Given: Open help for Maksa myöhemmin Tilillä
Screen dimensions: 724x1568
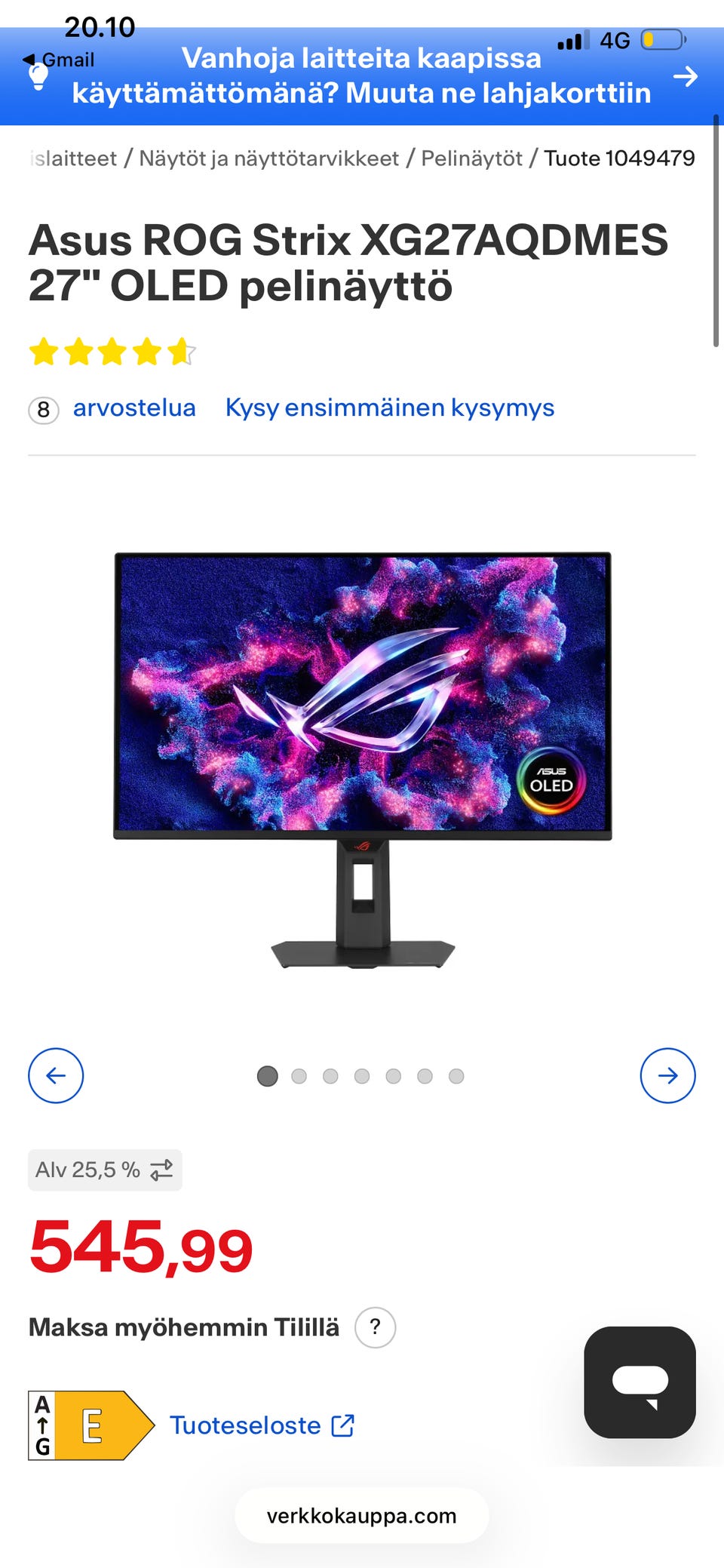Looking at the screenshot, I should coord(375,1327).
